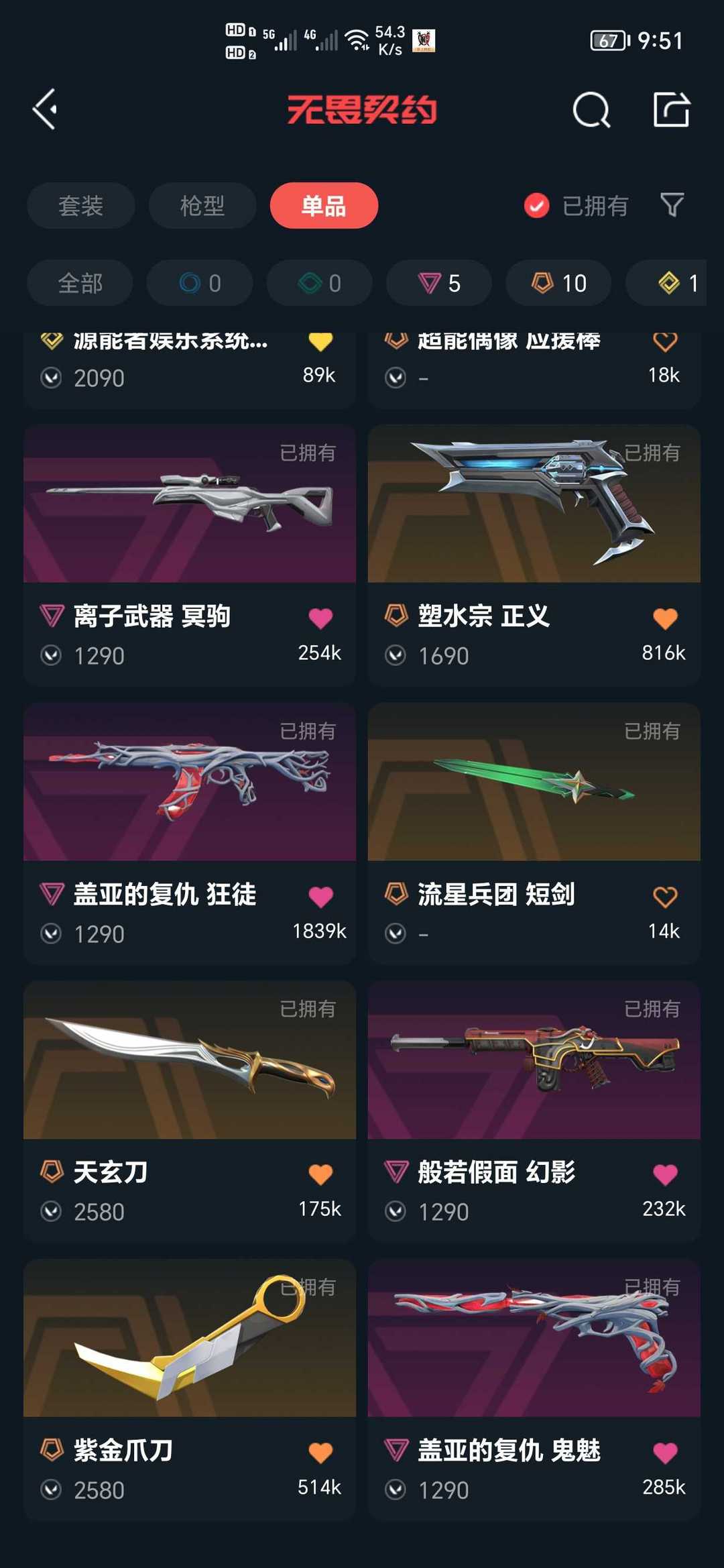Open the 离子武器 冥驹 skin card
Screen dimensions: 724x1568
(190, 555)
